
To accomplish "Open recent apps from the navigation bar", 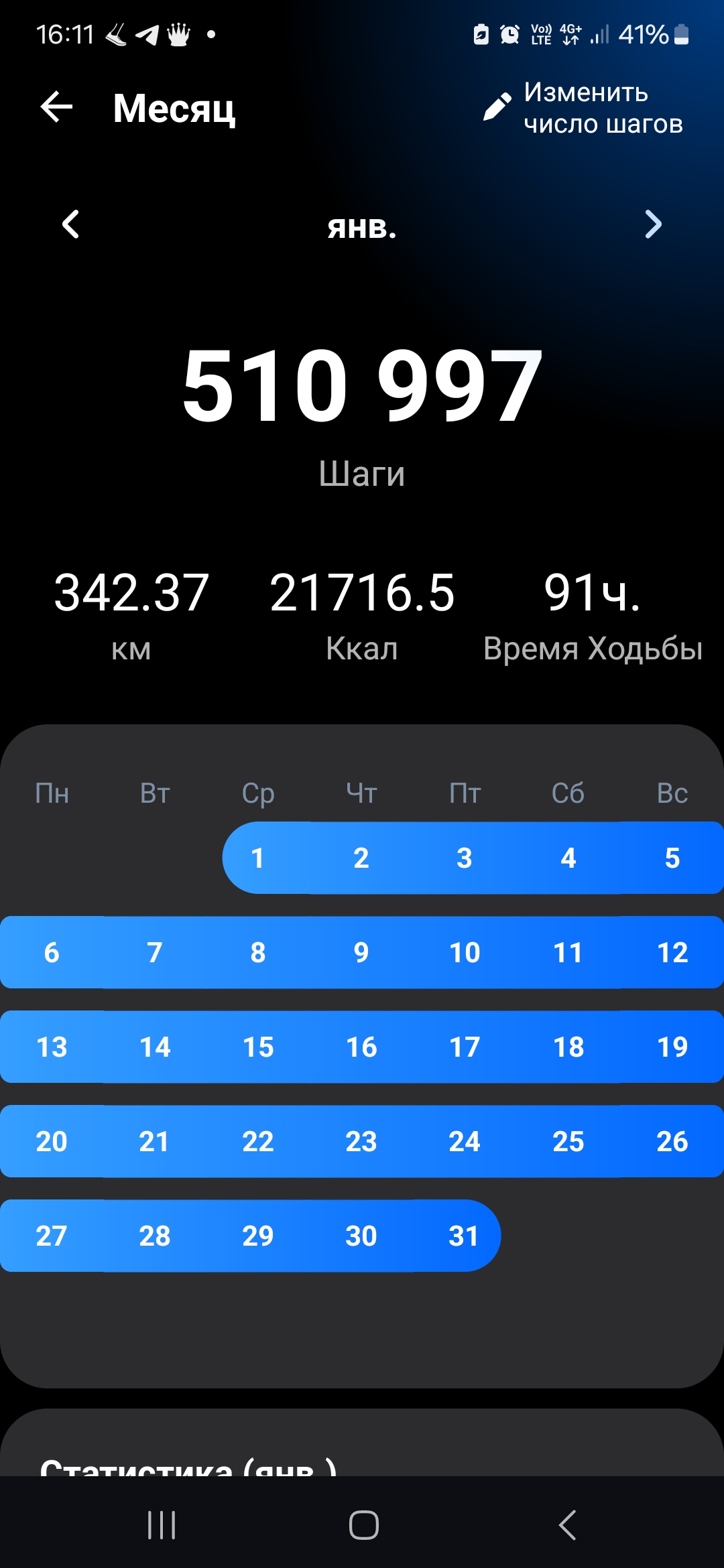I will click(162, 1525).
